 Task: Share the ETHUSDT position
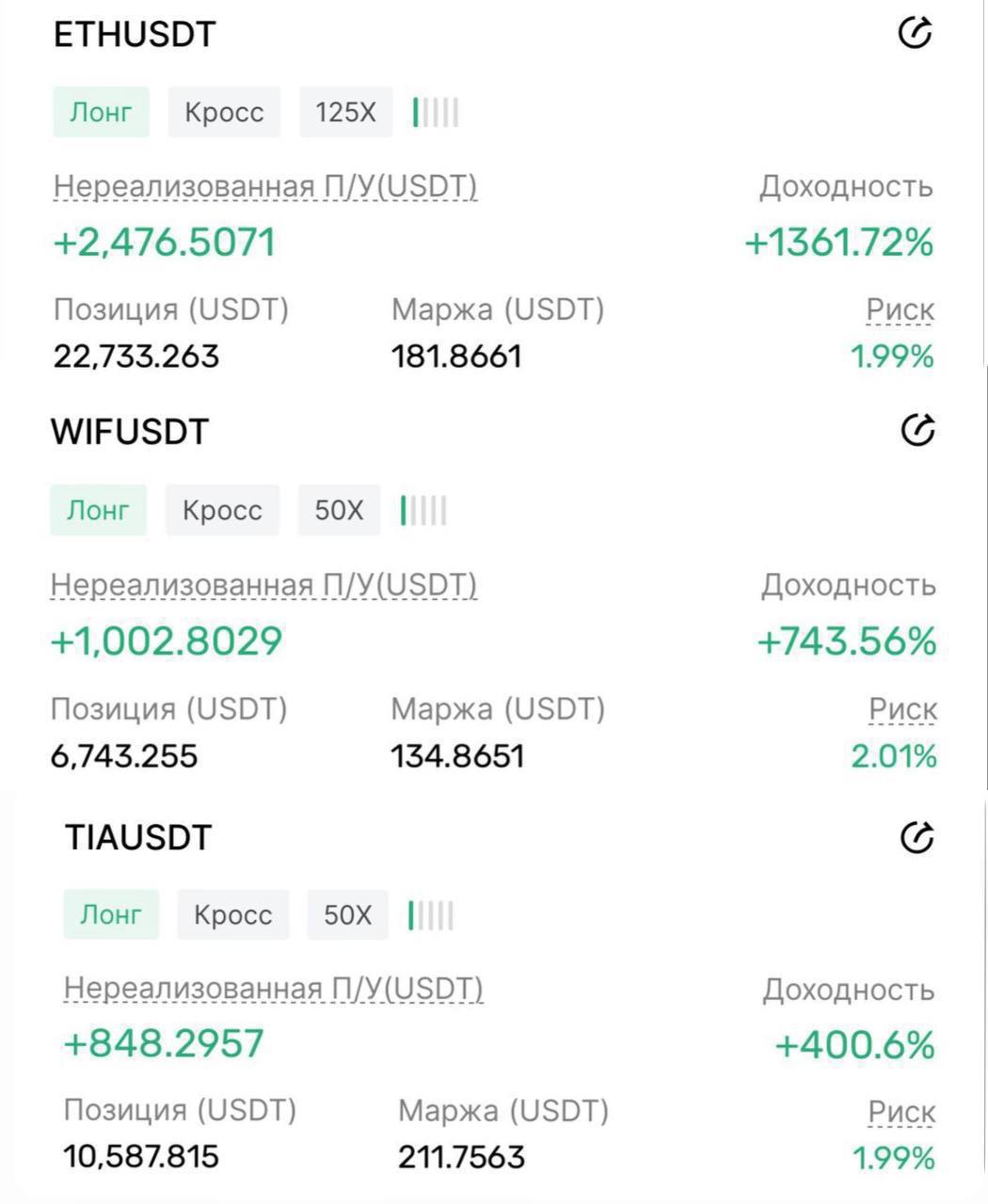[915, 33]
